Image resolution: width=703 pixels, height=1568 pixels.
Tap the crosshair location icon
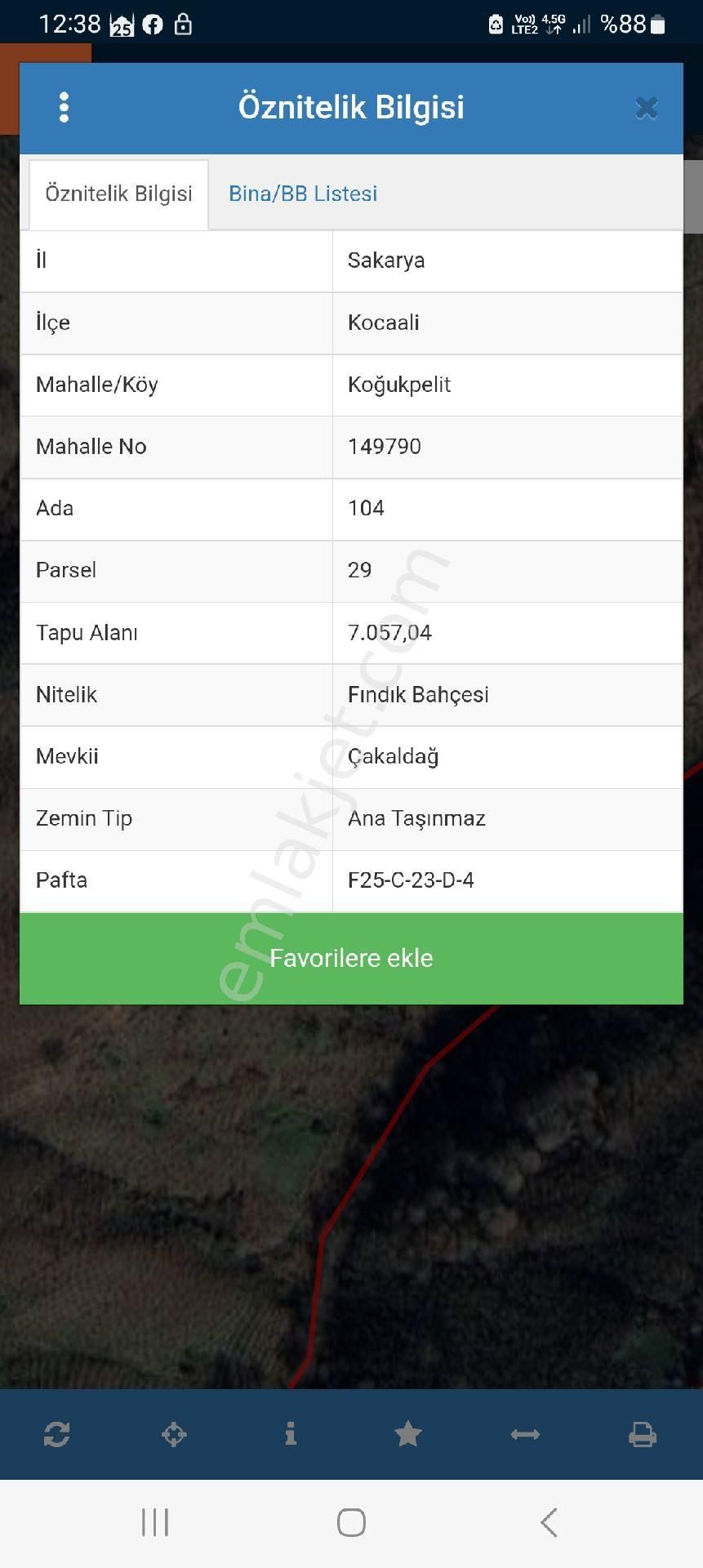pos(174,1434)
